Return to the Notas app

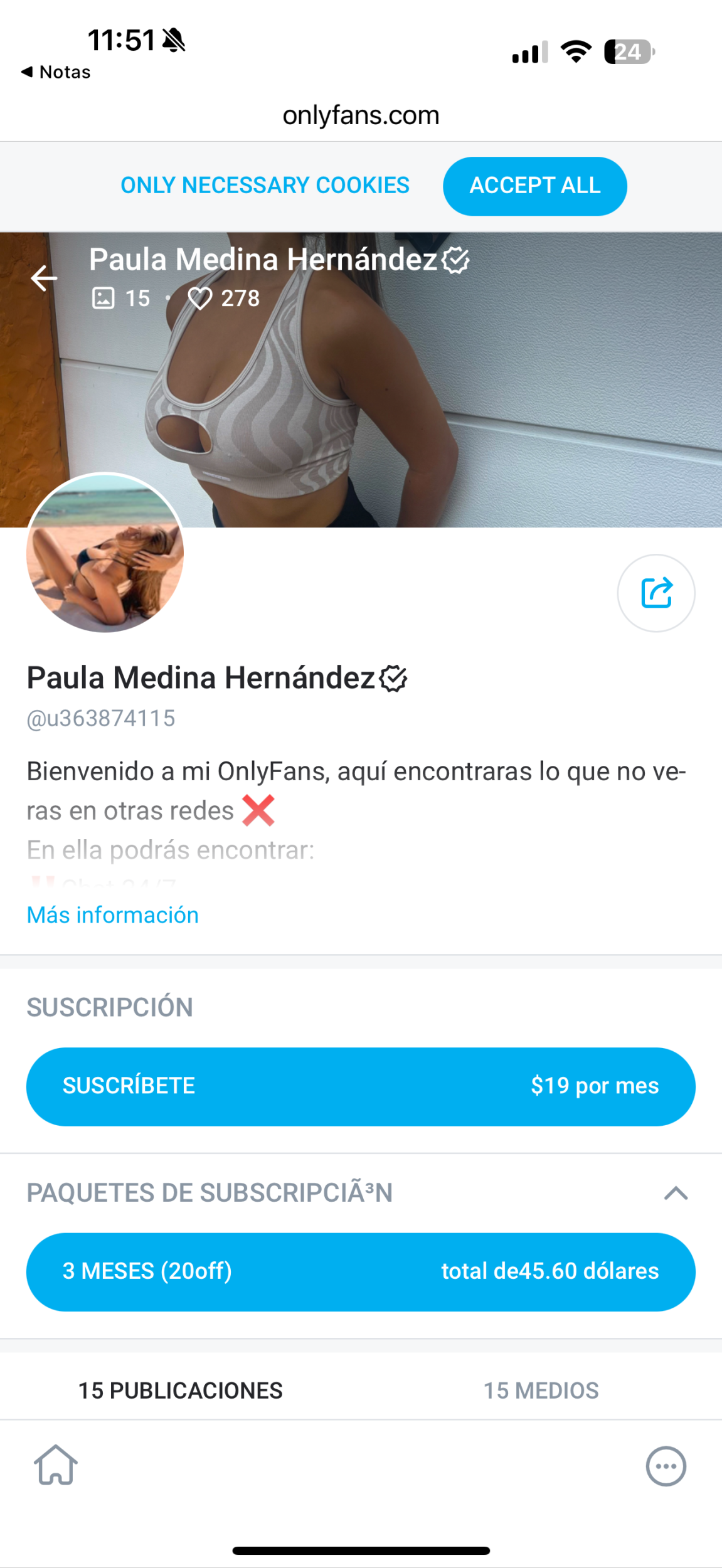point(56,72)
